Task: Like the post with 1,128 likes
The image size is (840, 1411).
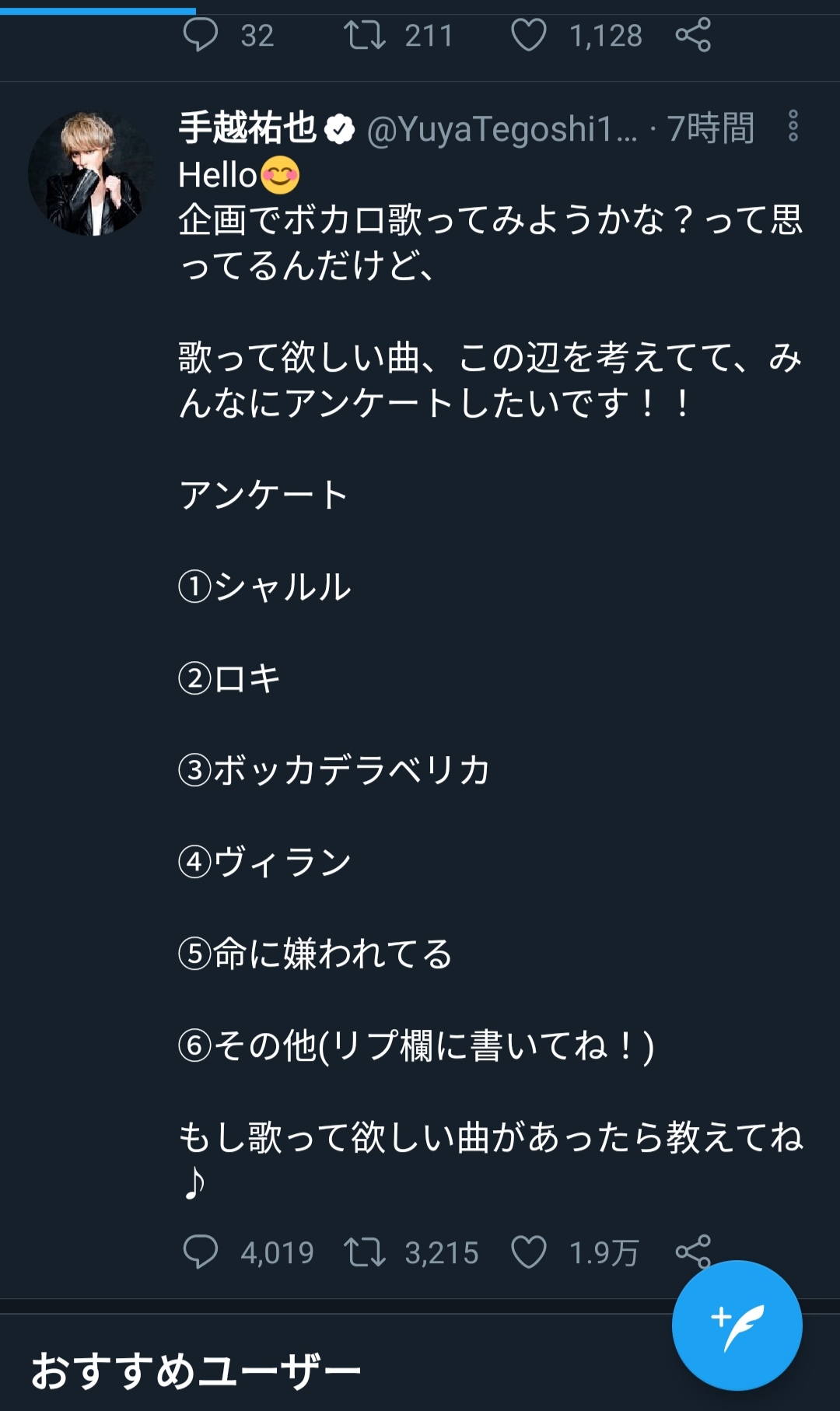Action: (x=528, y=35)
